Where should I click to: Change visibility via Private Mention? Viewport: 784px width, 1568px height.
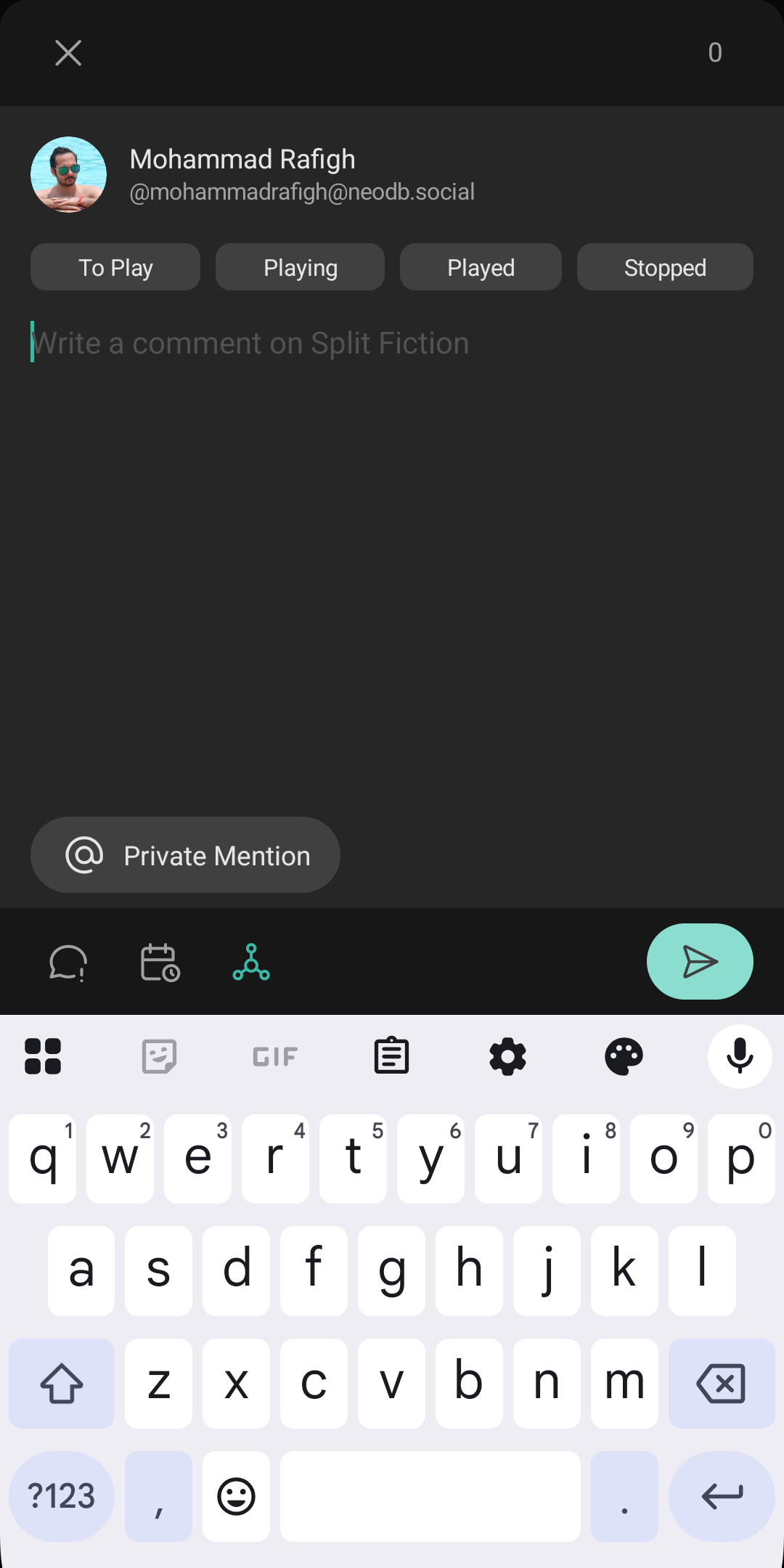point(185,854)
